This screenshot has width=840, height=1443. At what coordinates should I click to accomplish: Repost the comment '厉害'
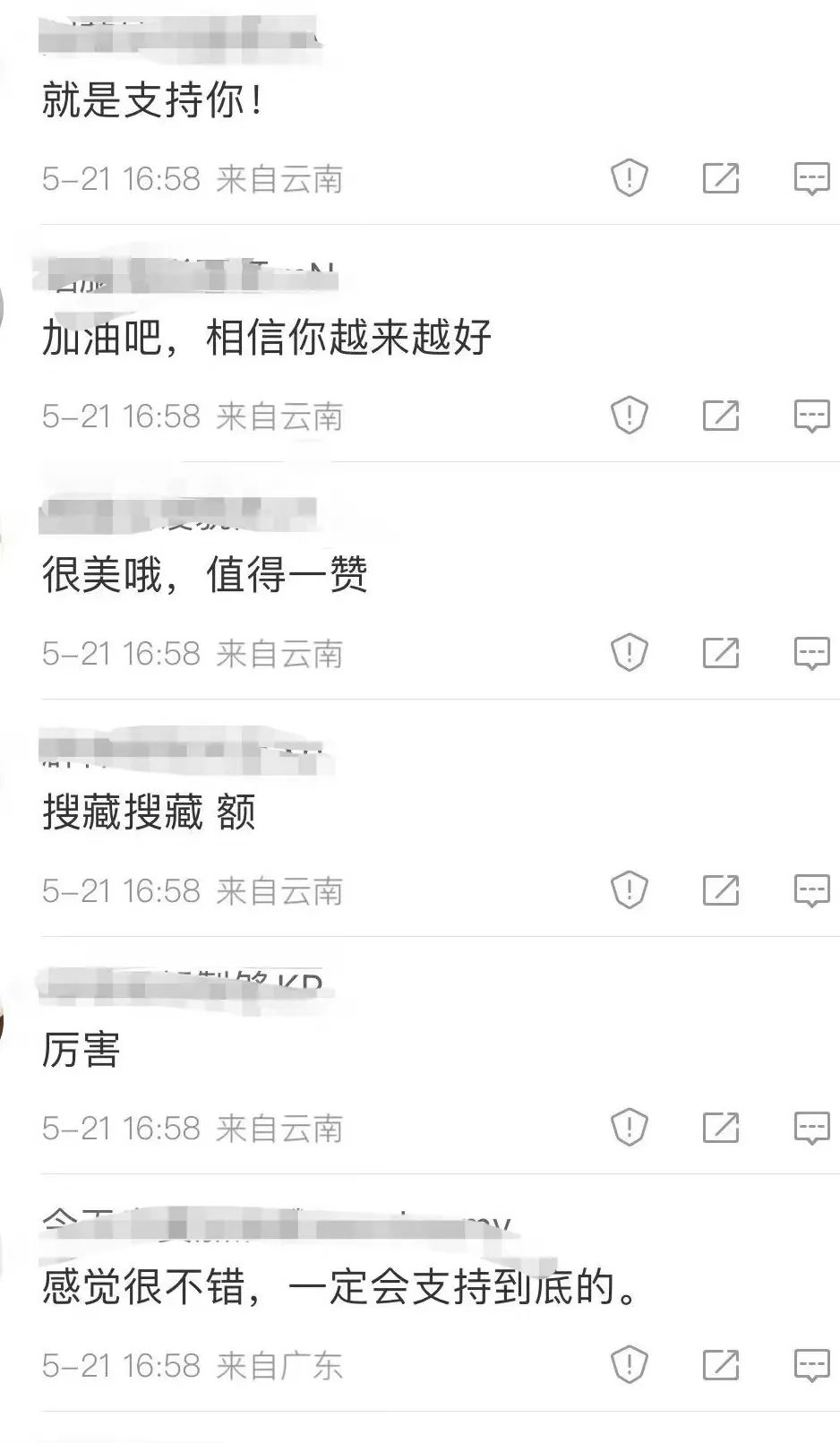tap(721, 1127)
